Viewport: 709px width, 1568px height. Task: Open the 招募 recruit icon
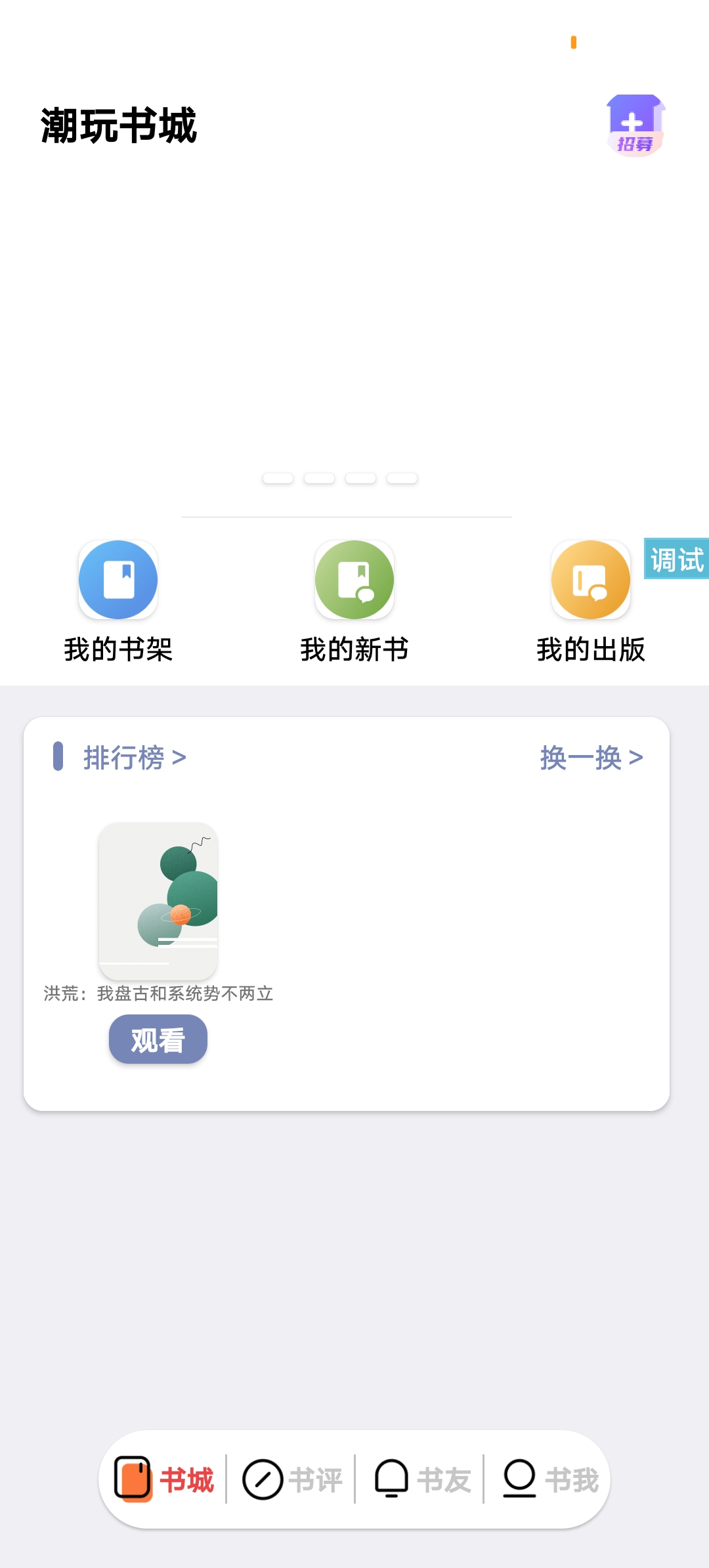click(x=635, y=125)
